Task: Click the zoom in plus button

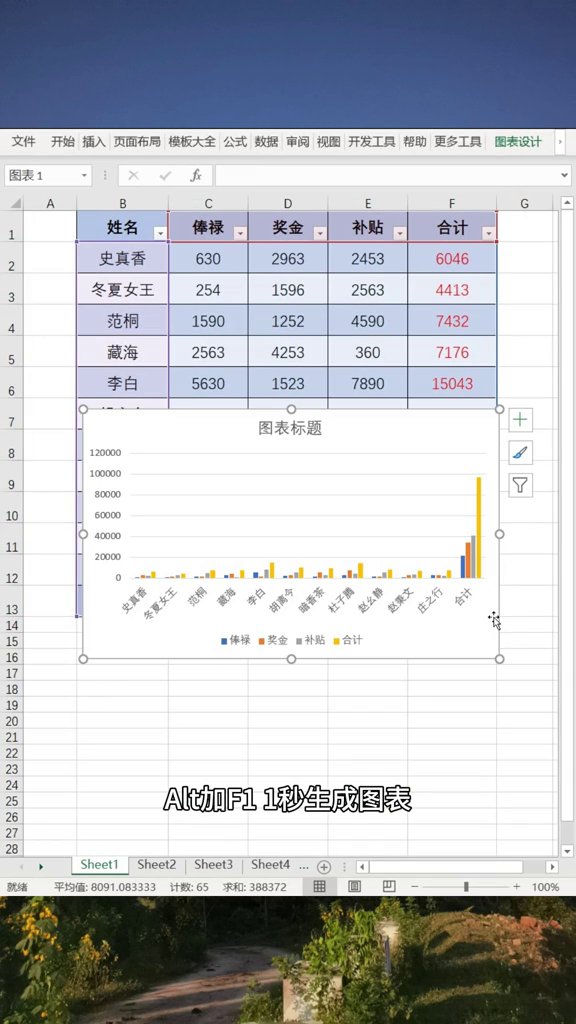Action: point(517,887)
